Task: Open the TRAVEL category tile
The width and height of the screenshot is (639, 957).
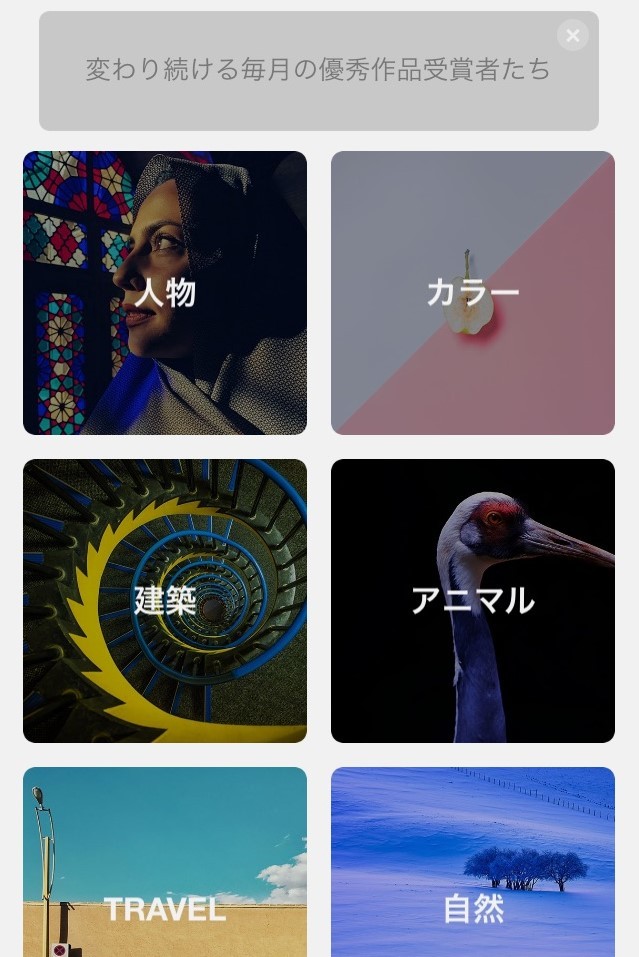Action: pyautogui.click(x=165, y=862)
